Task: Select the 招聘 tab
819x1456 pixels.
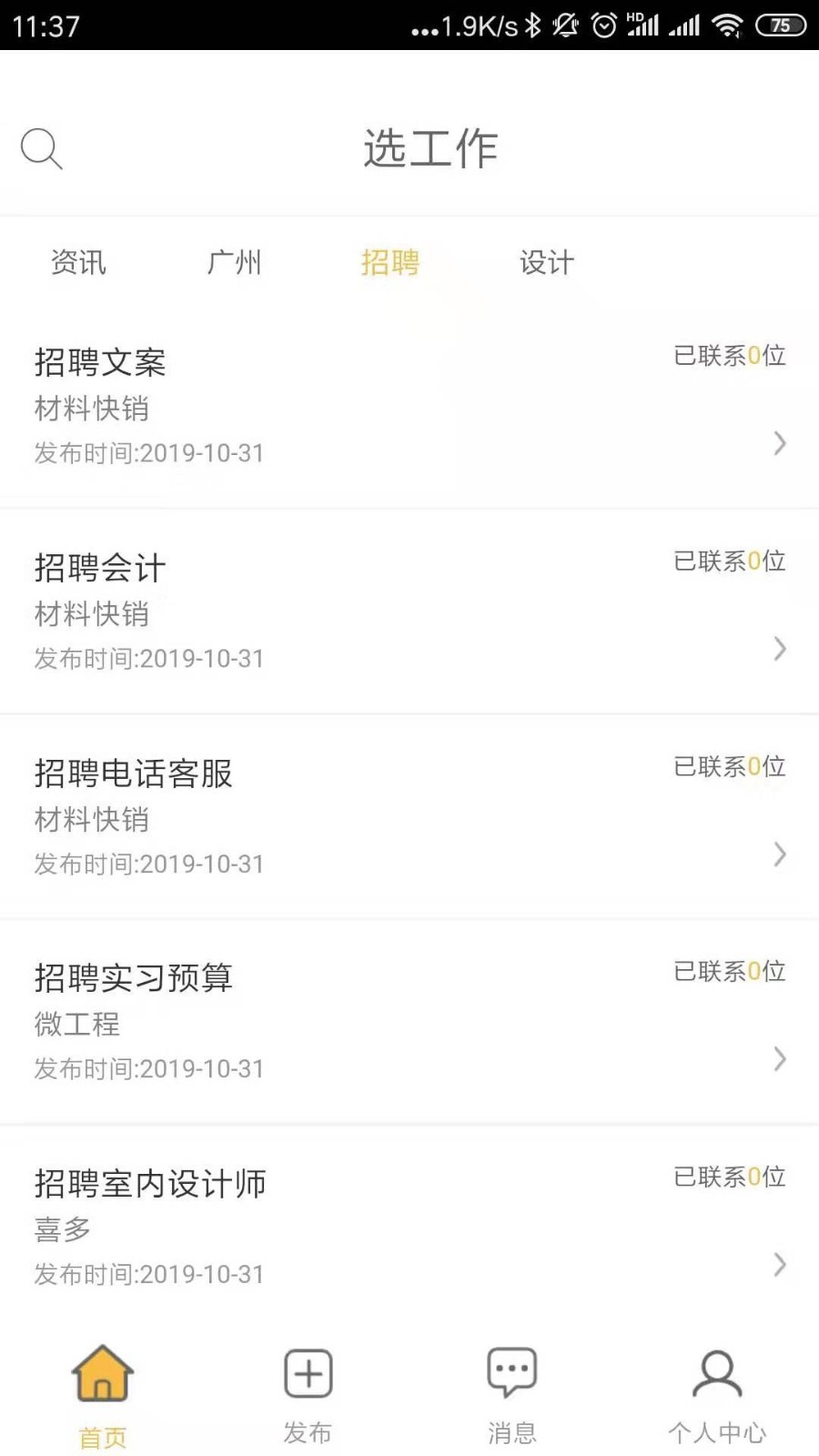Action: [x=389, y=263]
